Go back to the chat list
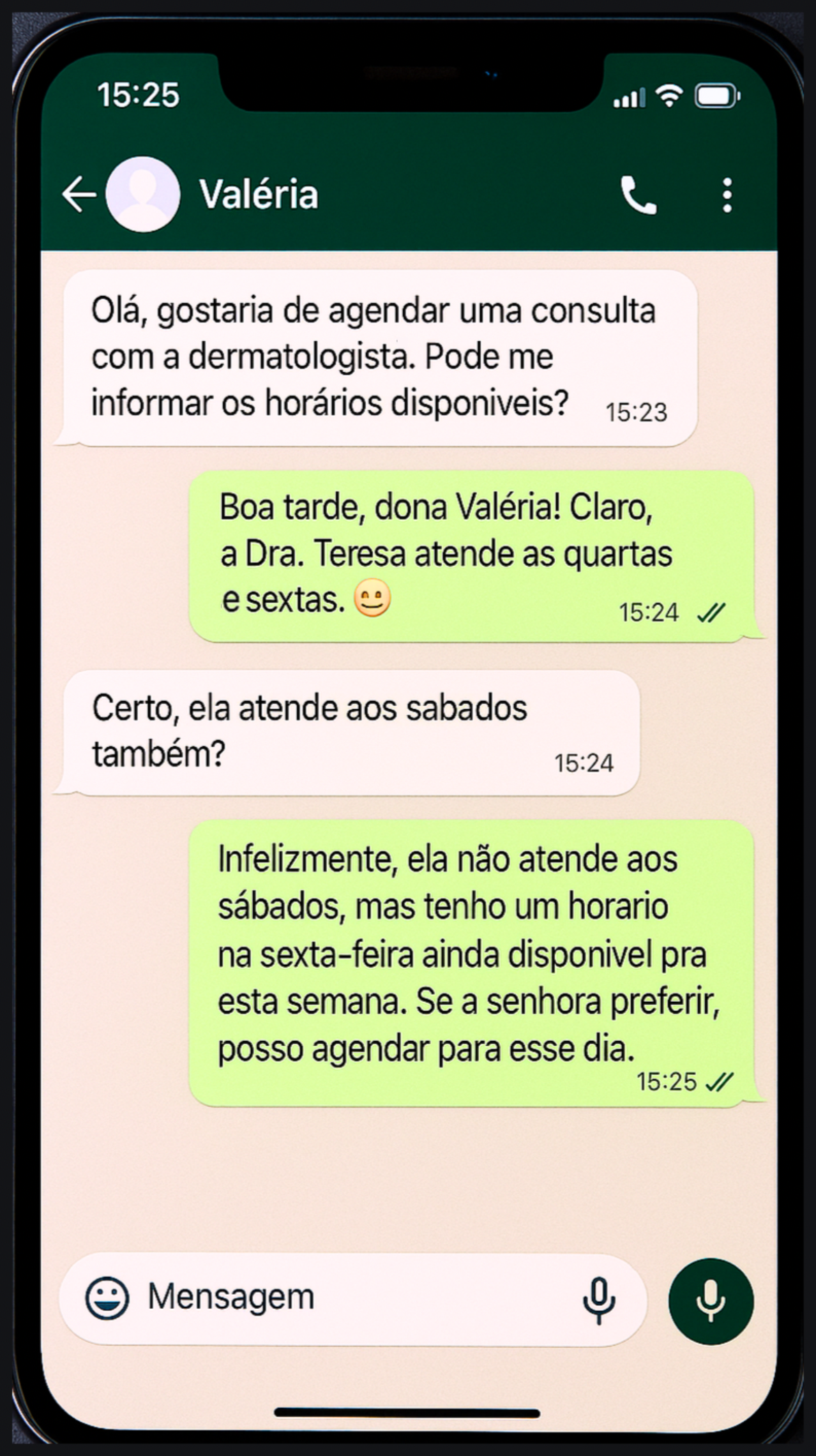This screenshot has width=816, height=1456. (78, 194)
